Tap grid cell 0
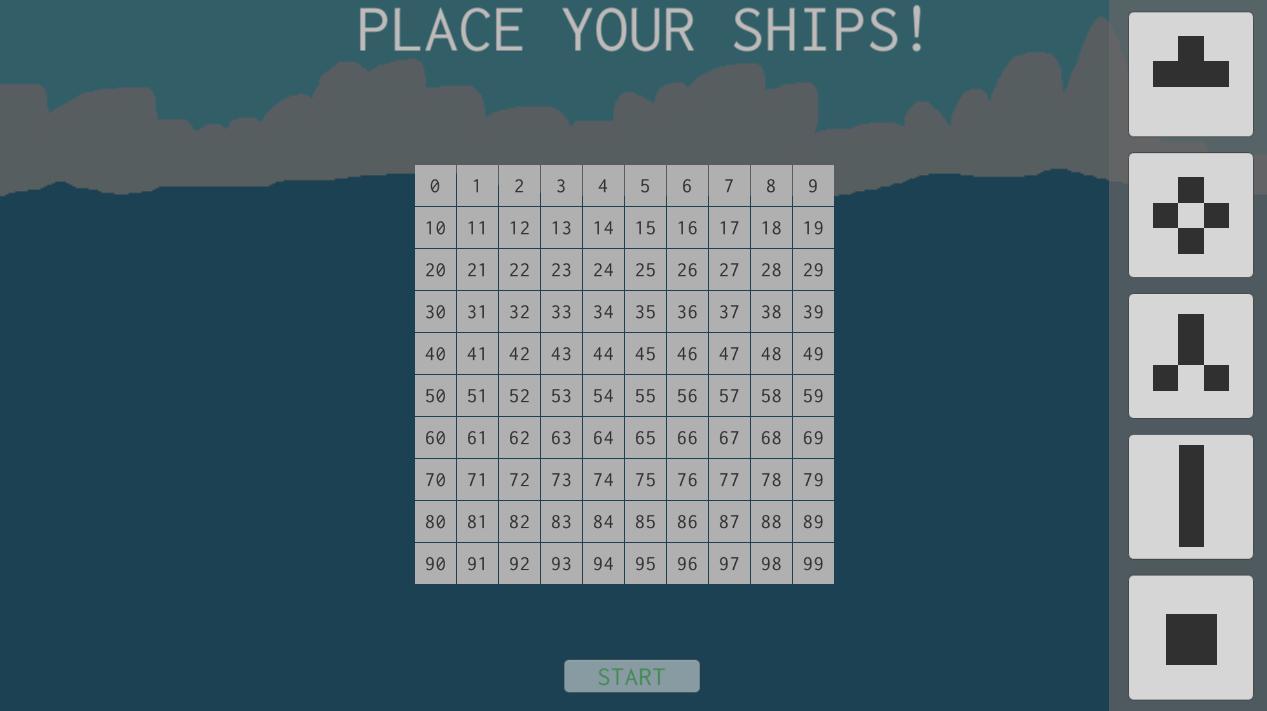1267x711 pixels. click(435, 186)
